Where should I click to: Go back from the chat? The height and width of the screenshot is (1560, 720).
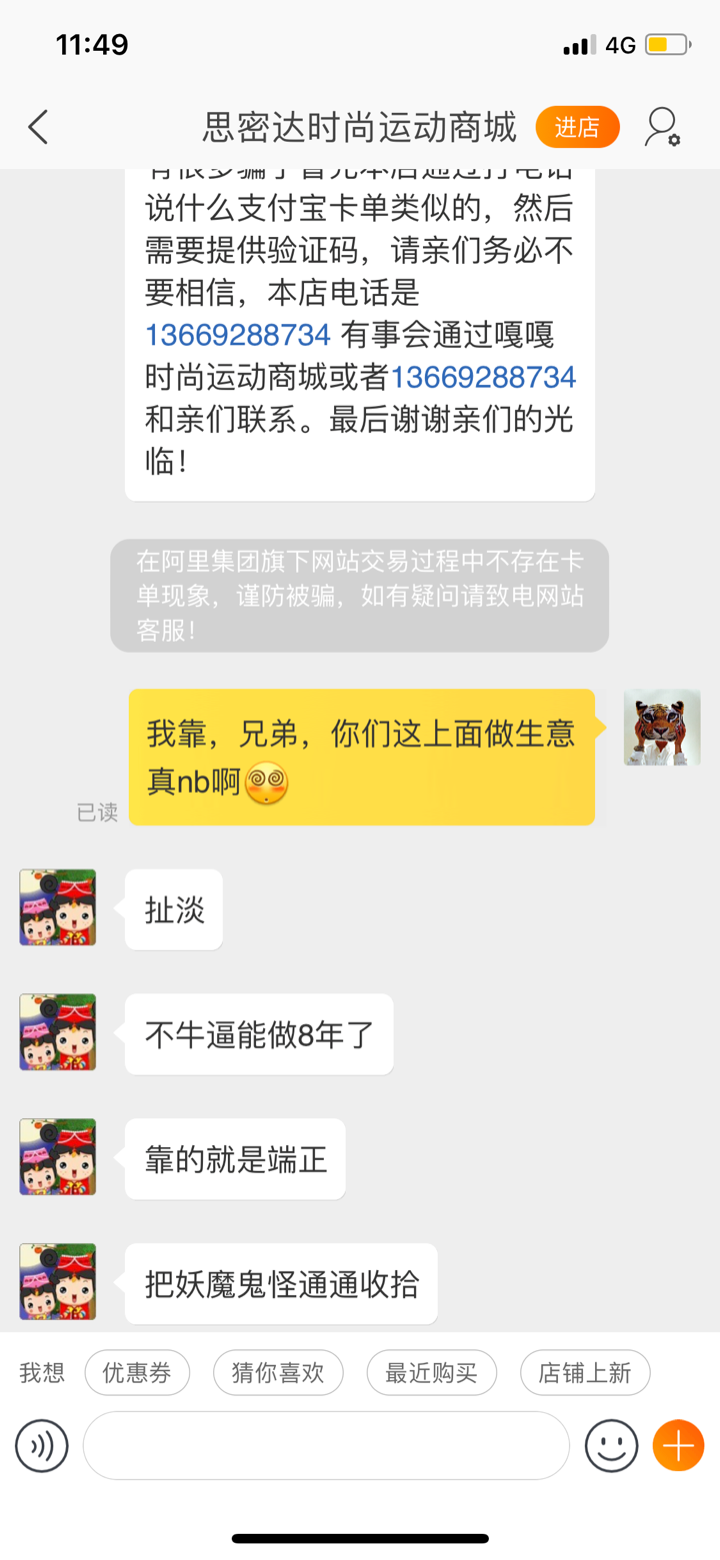tap(38, 128)
